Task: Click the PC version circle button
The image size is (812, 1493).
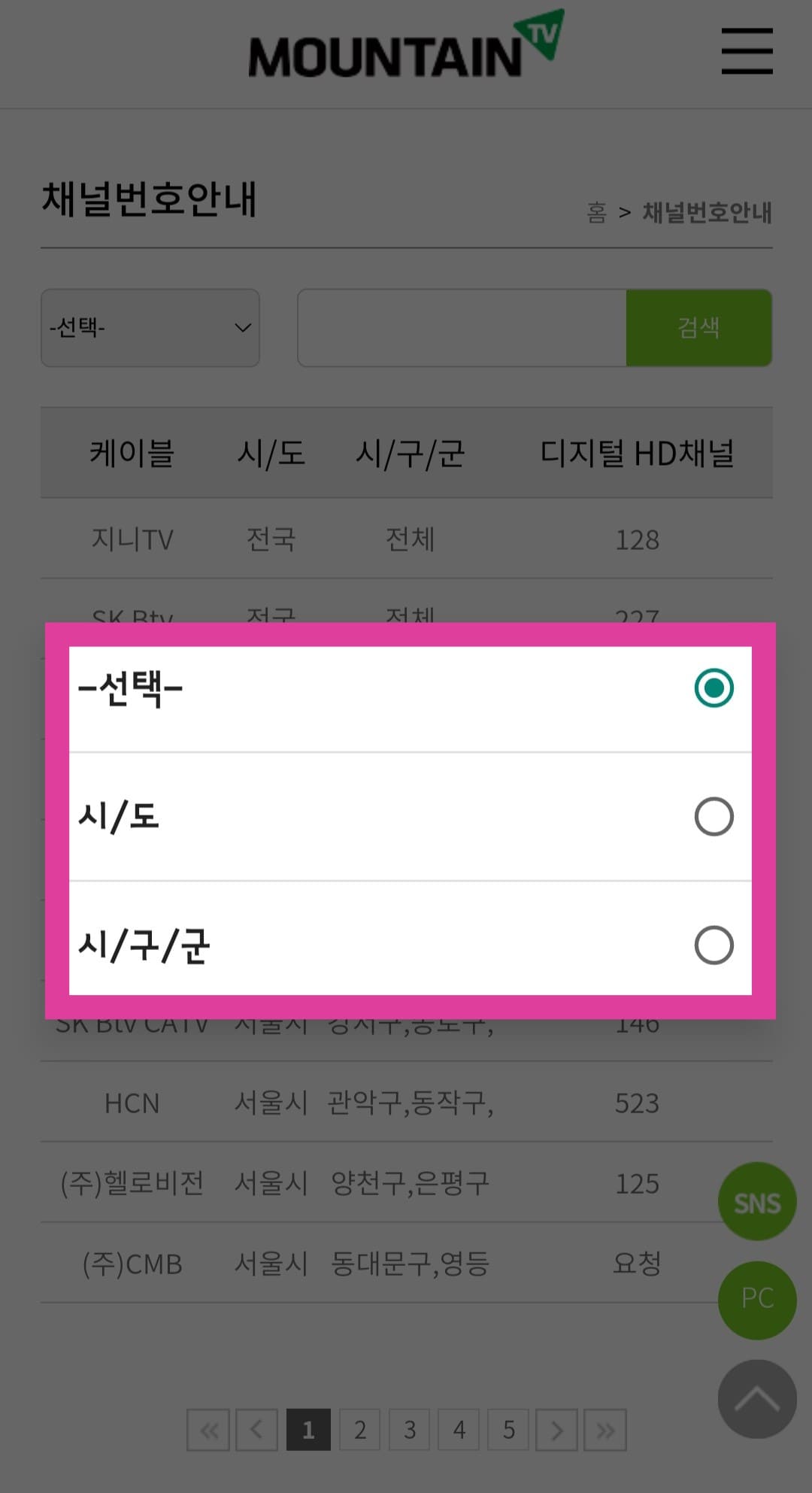Action: [756, 1299]
